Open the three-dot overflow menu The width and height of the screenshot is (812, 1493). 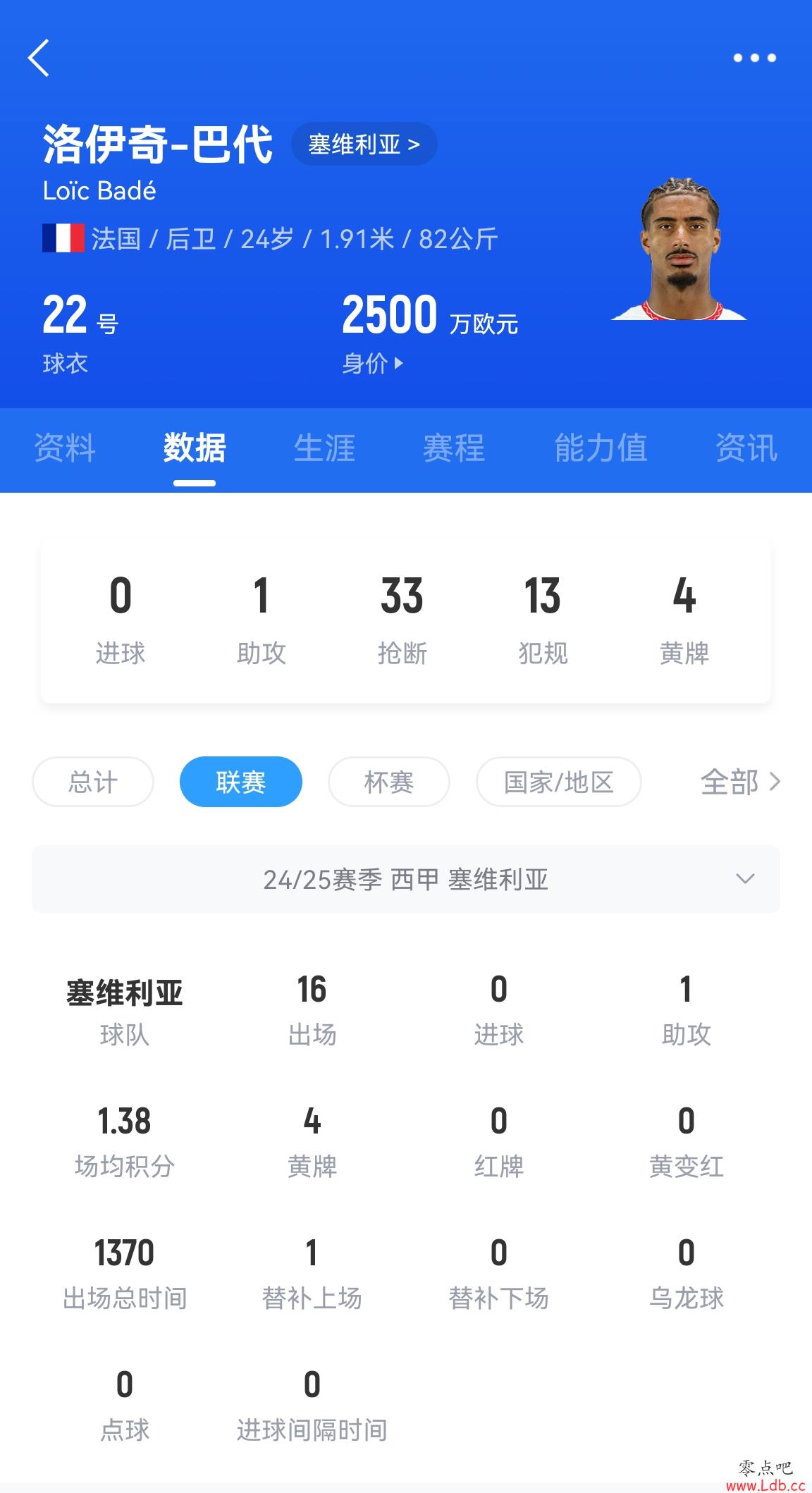tap(754, 58)
